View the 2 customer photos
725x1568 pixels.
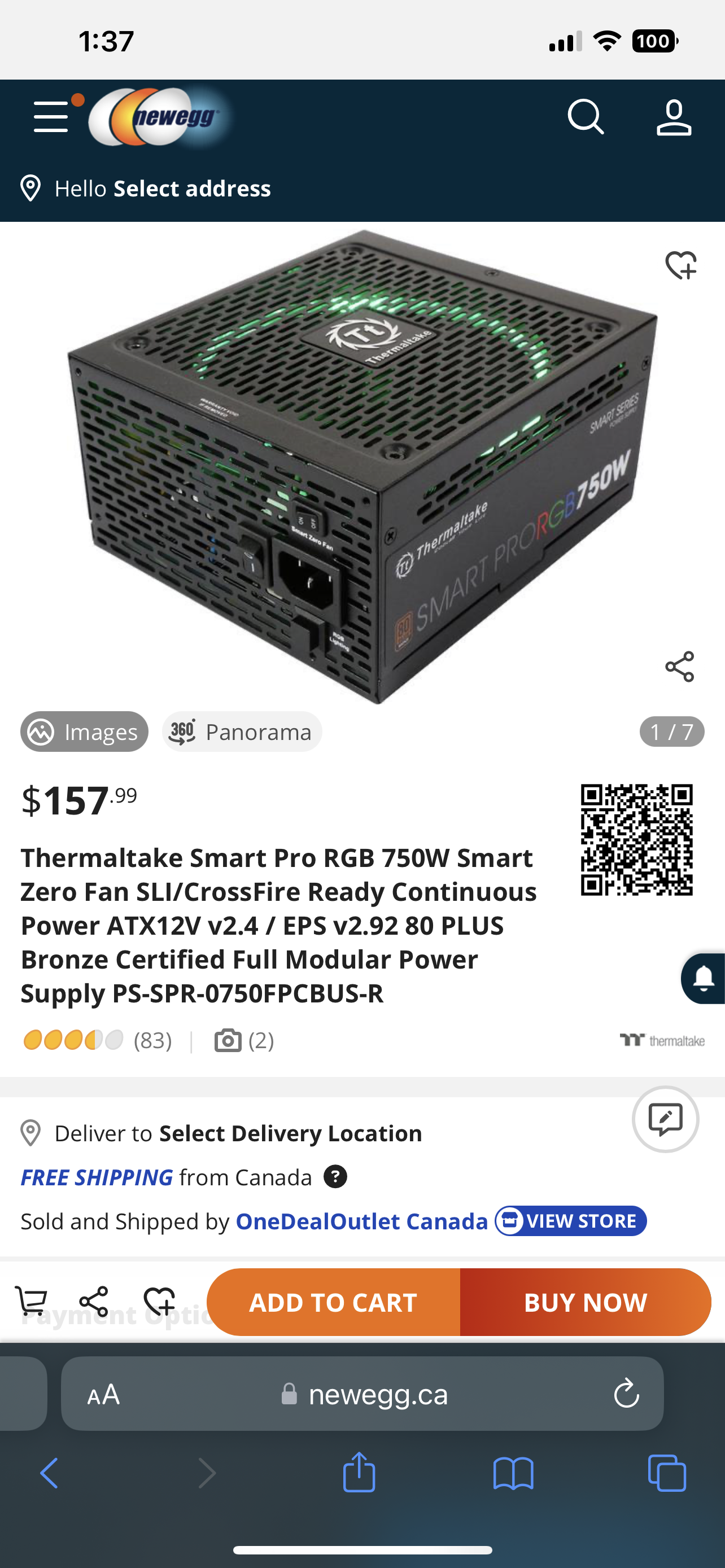click(x=244, y=1040)
